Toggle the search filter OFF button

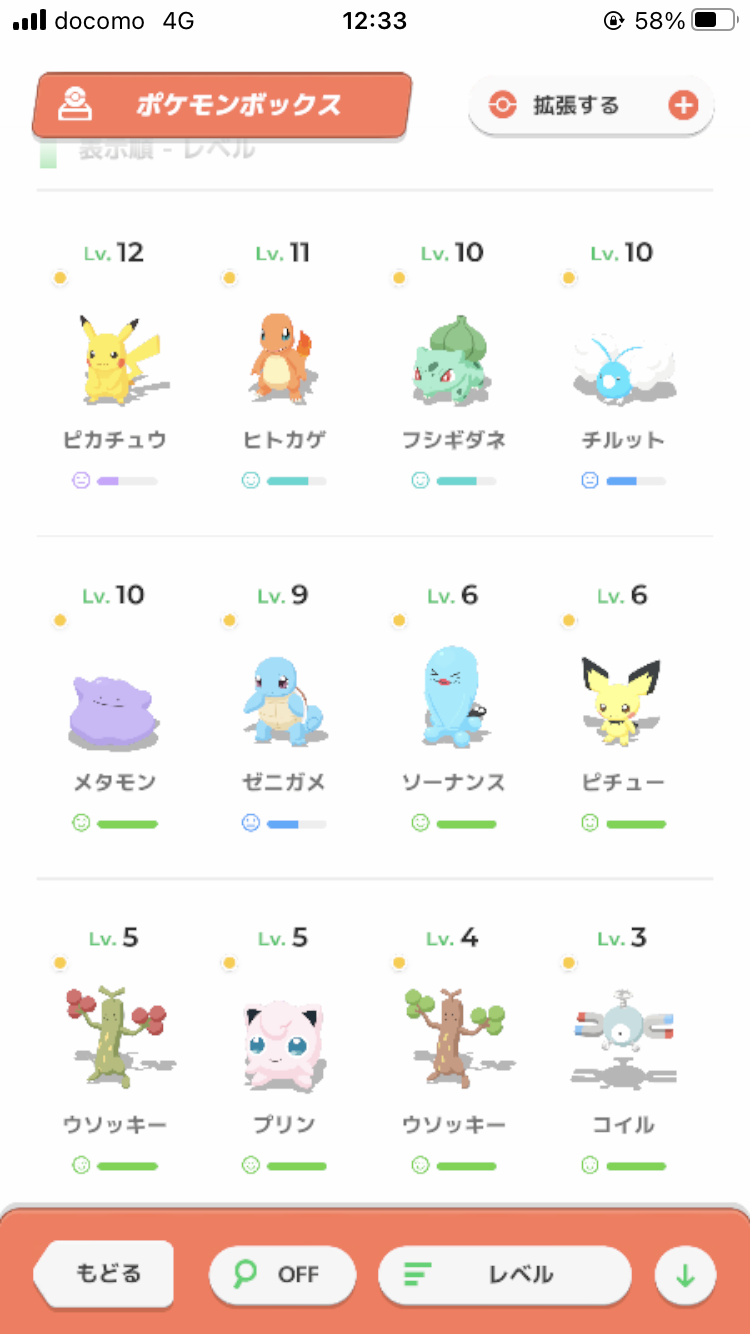282,1274
